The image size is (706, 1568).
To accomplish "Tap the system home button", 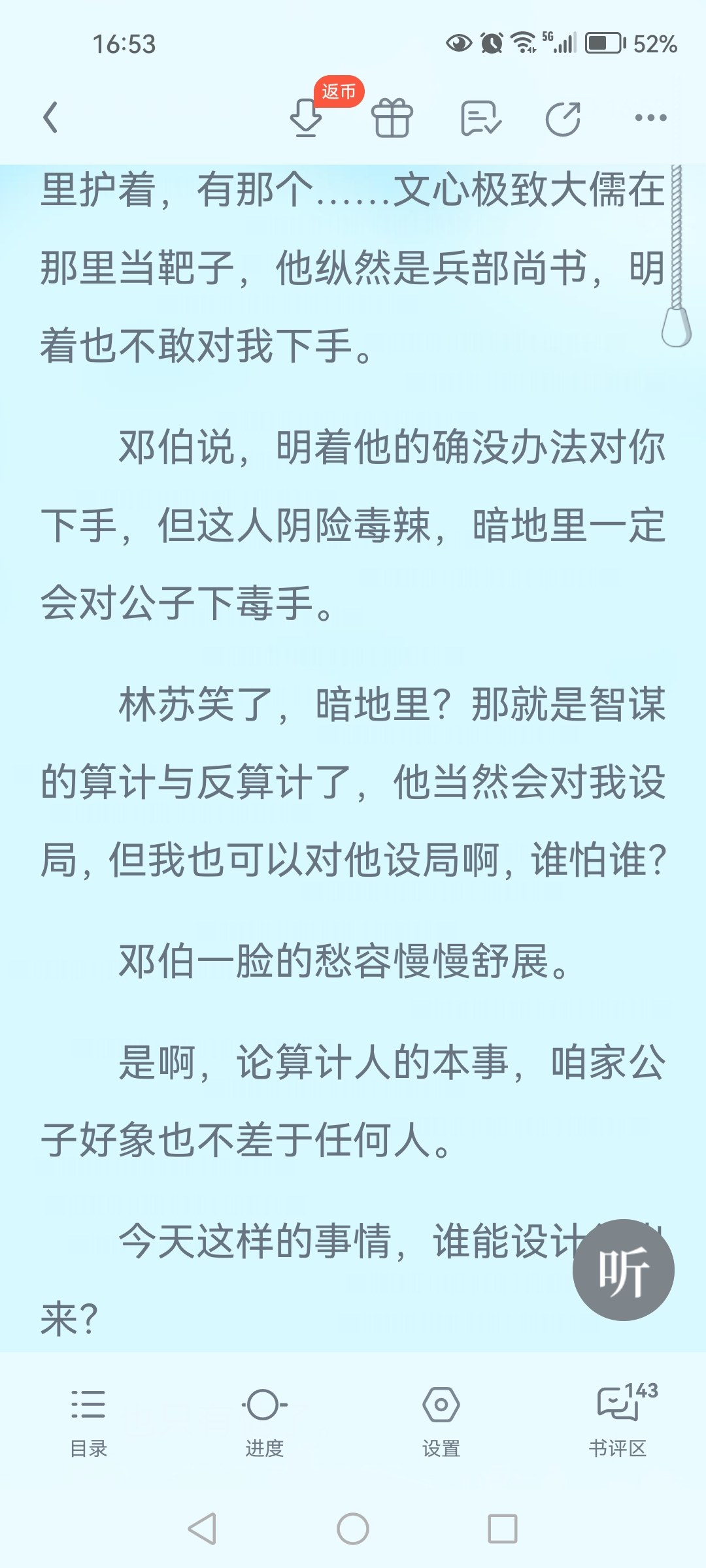I will [353, 1529].
